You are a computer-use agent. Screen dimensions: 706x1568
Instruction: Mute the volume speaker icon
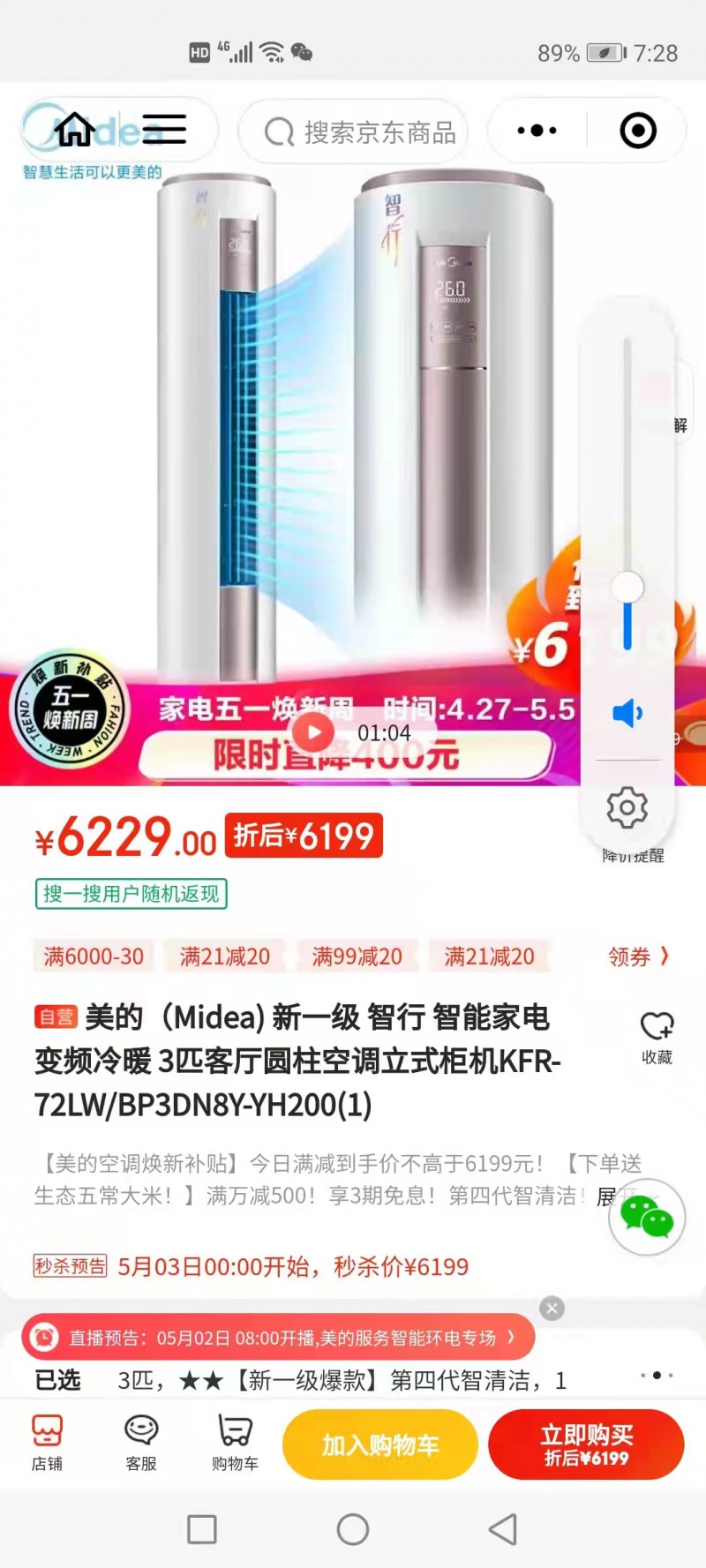coord(627,713)
